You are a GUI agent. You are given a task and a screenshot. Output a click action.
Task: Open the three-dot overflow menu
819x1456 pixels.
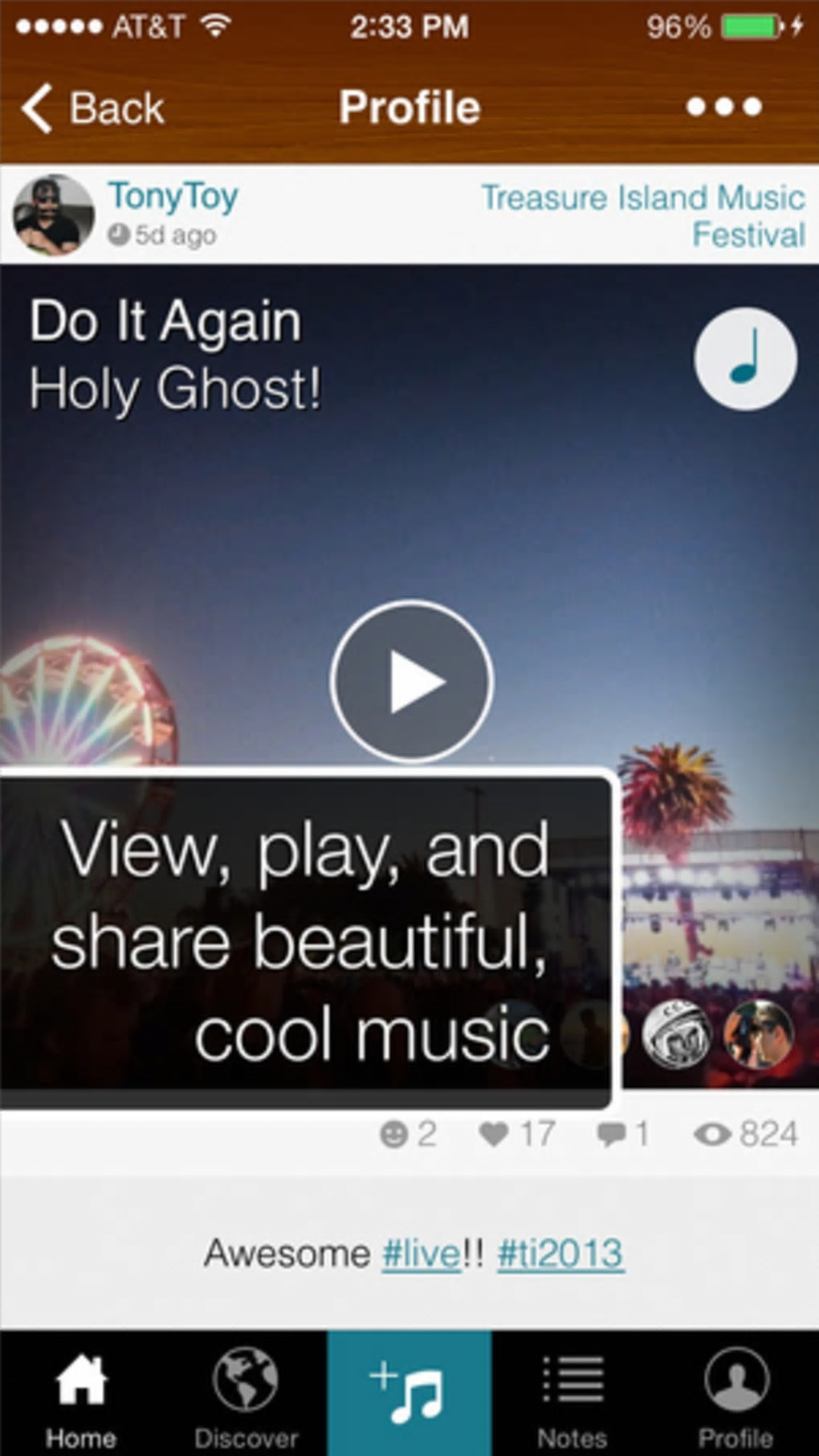pos(723,107)
